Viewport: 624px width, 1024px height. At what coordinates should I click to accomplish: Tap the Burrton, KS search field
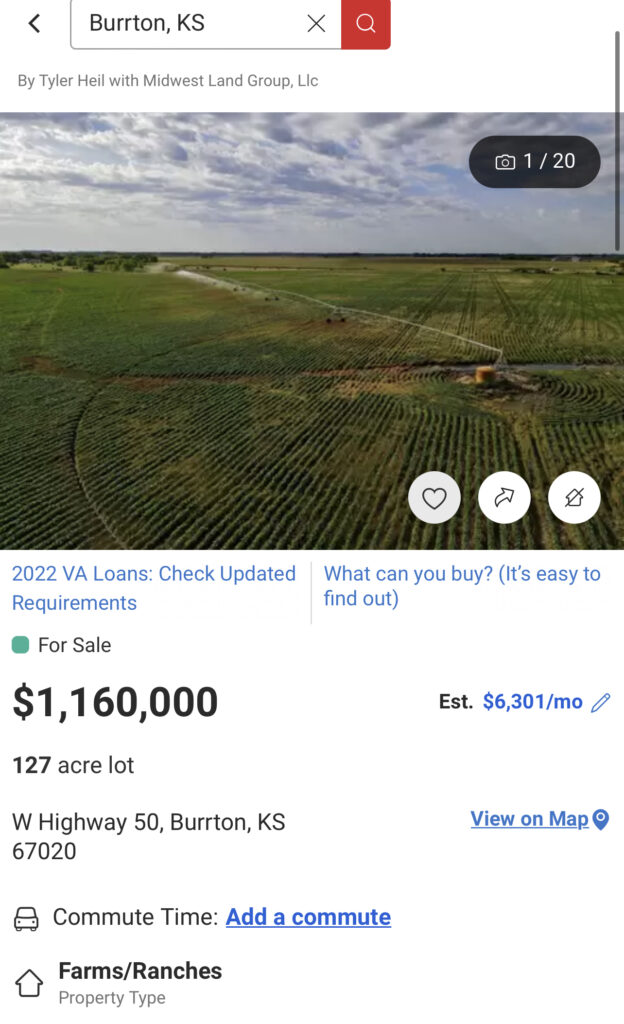pos(190,24)
